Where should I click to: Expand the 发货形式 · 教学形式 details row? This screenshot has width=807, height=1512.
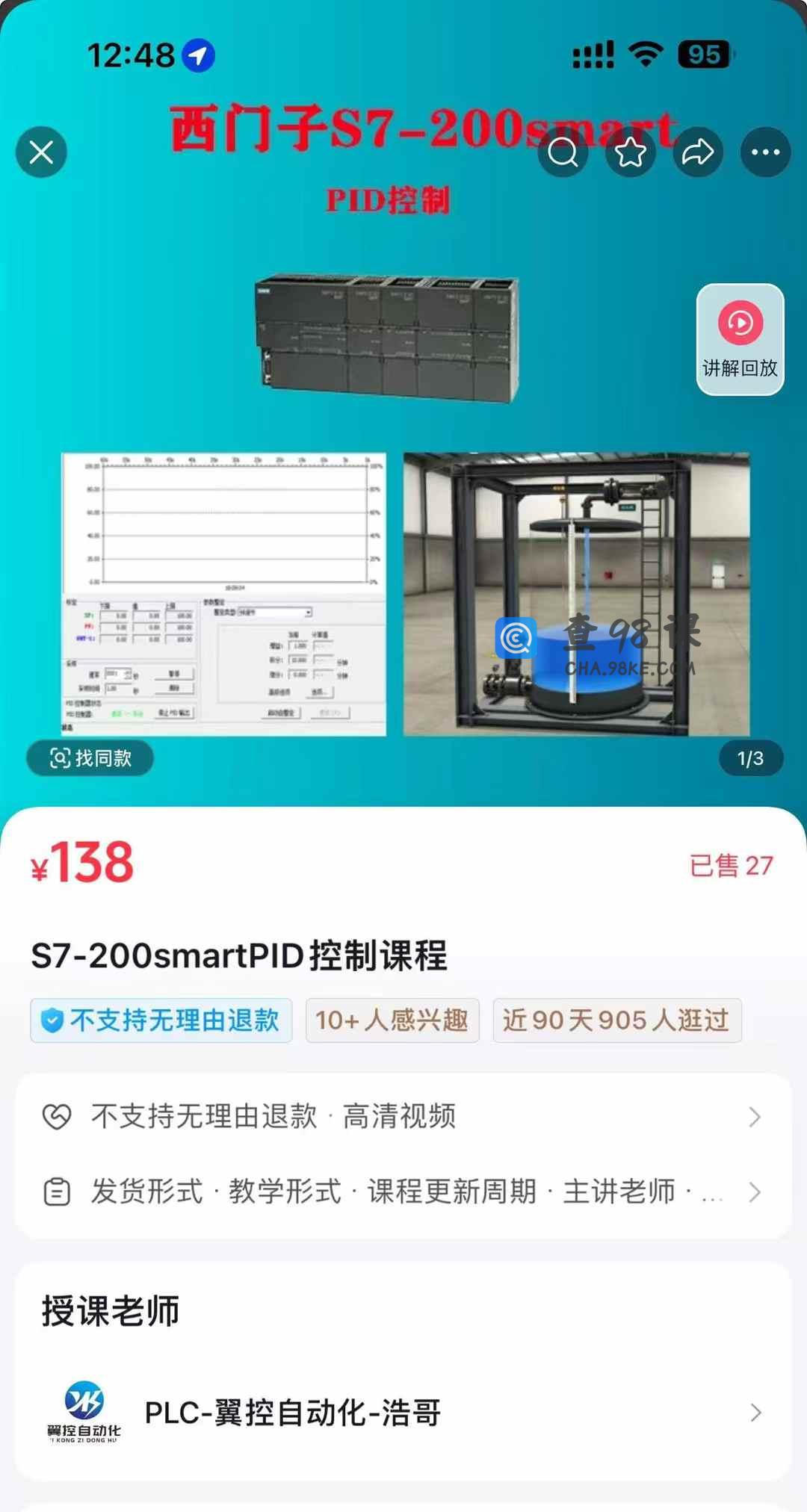coord(403,1192)
